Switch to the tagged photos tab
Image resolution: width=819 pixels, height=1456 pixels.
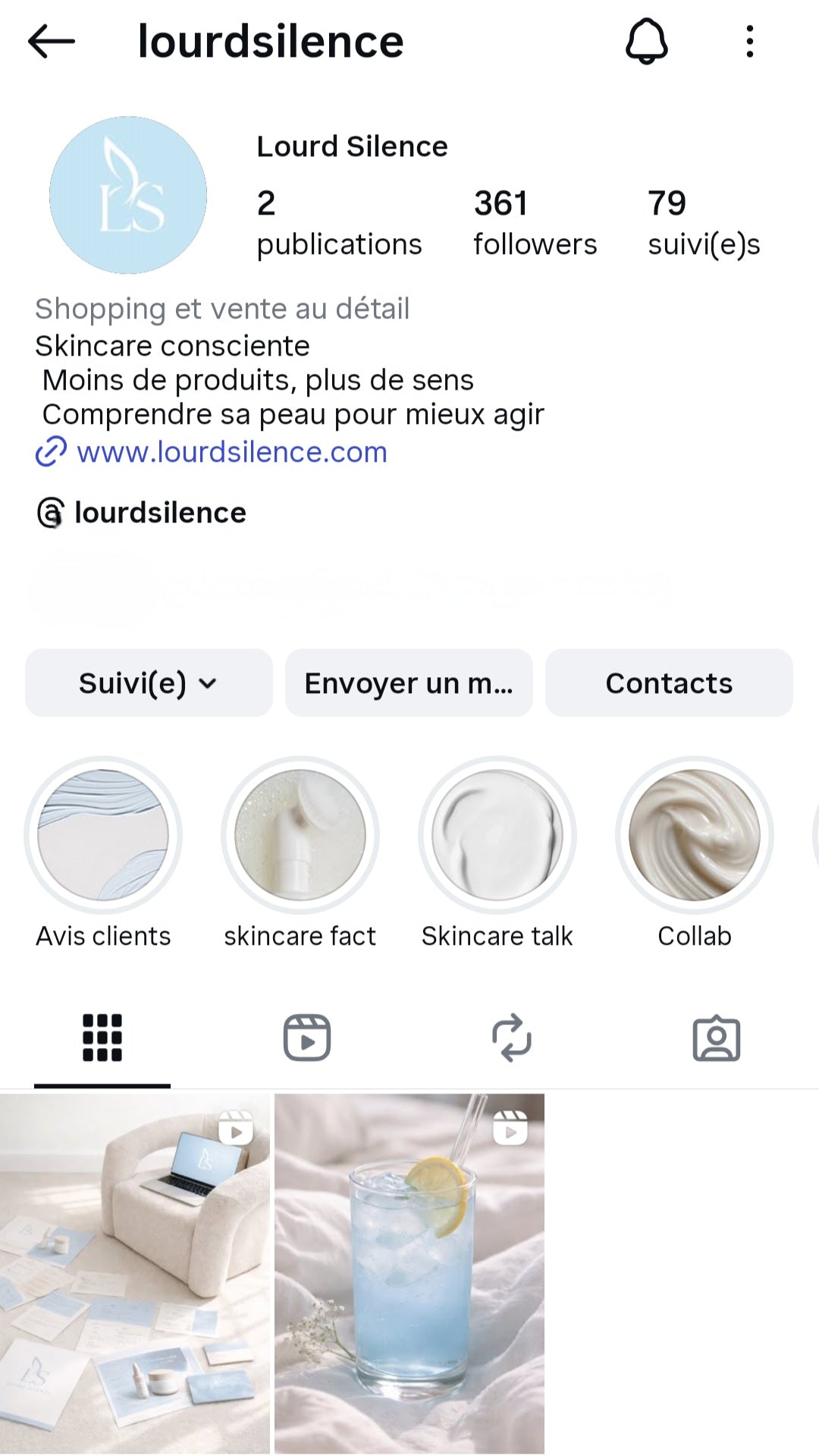click(717, 1037)
